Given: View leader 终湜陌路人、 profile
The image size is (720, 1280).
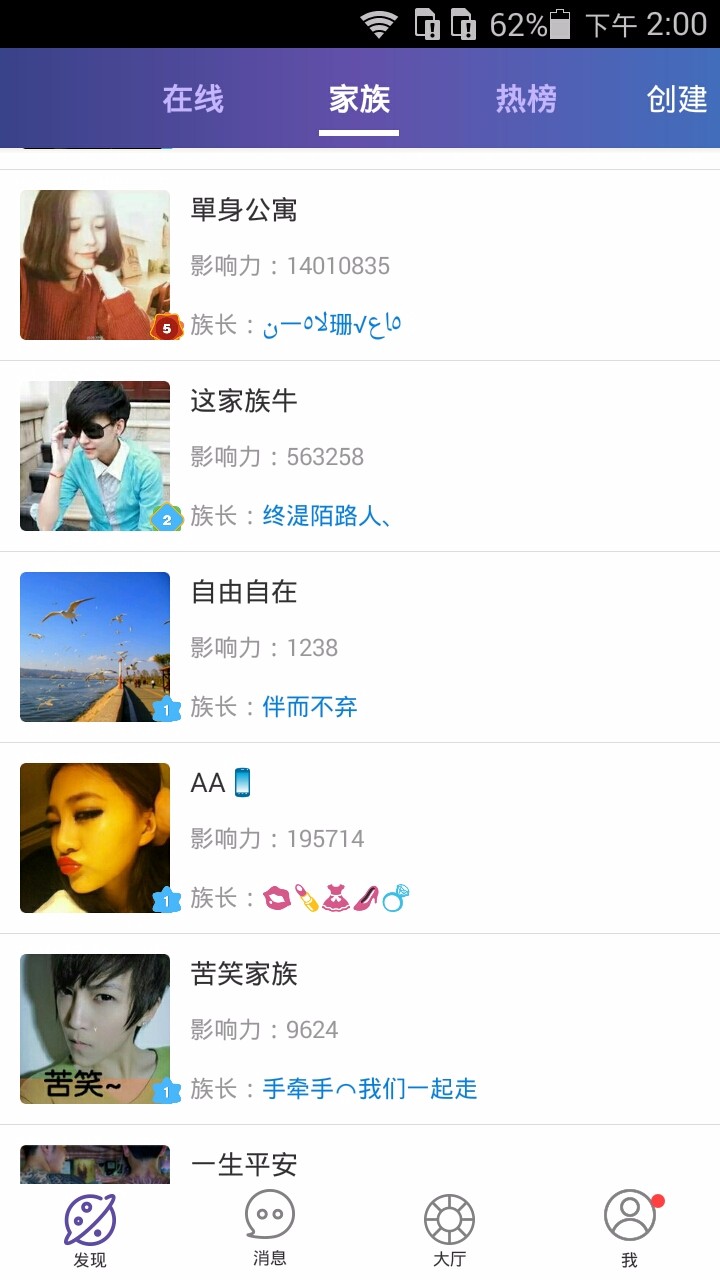Looking at the screenshot, I should click(326, 516).
